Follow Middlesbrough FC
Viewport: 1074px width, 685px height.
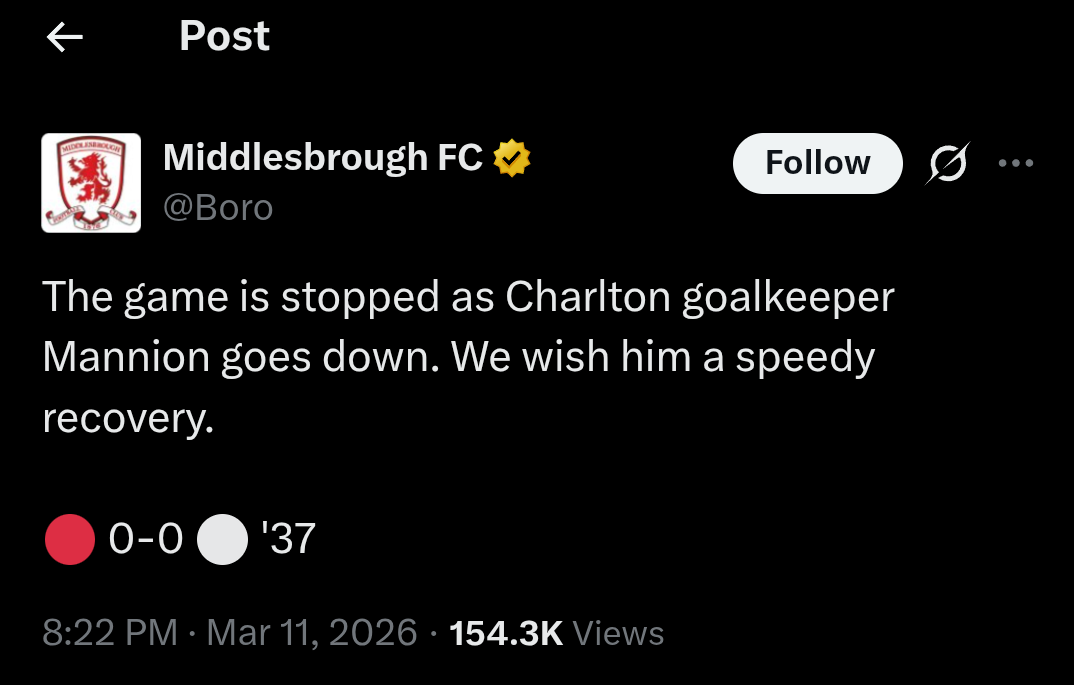817,163
